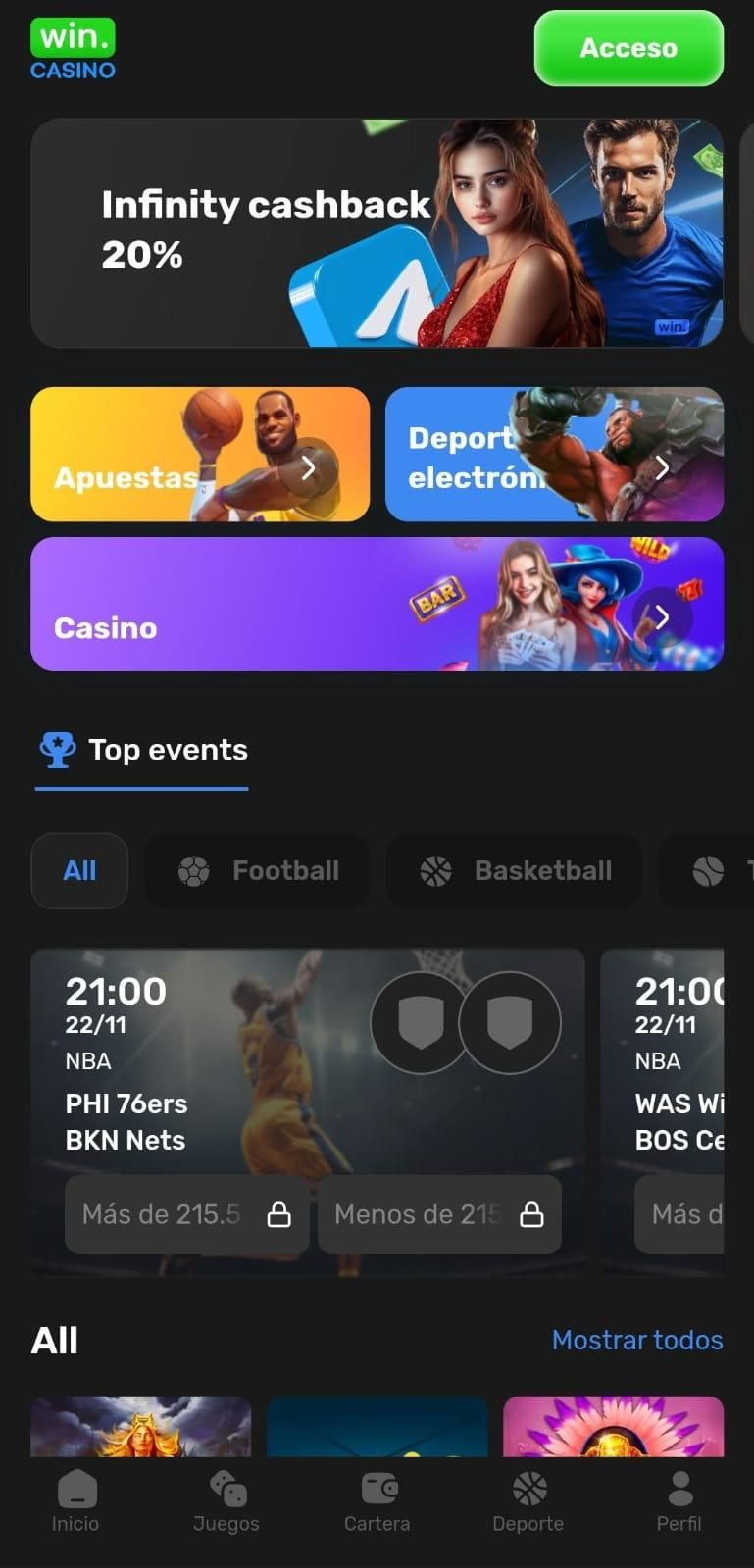Filter top events by Basketball

click(515, 870)
